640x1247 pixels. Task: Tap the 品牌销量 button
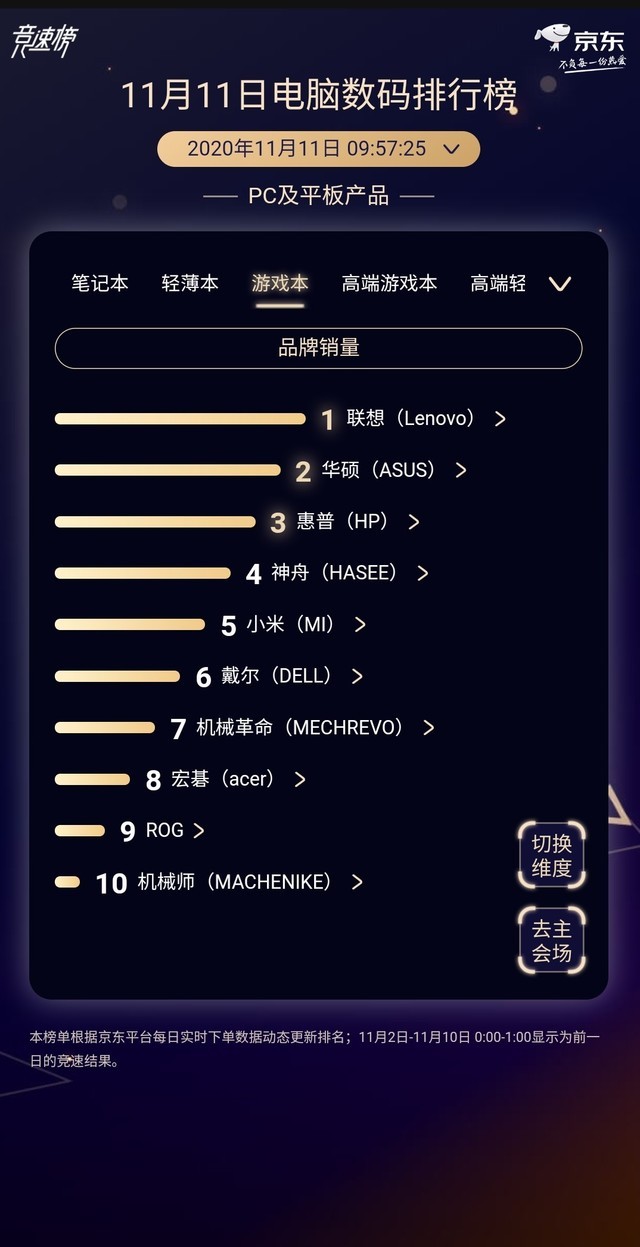tap(318, 348)
